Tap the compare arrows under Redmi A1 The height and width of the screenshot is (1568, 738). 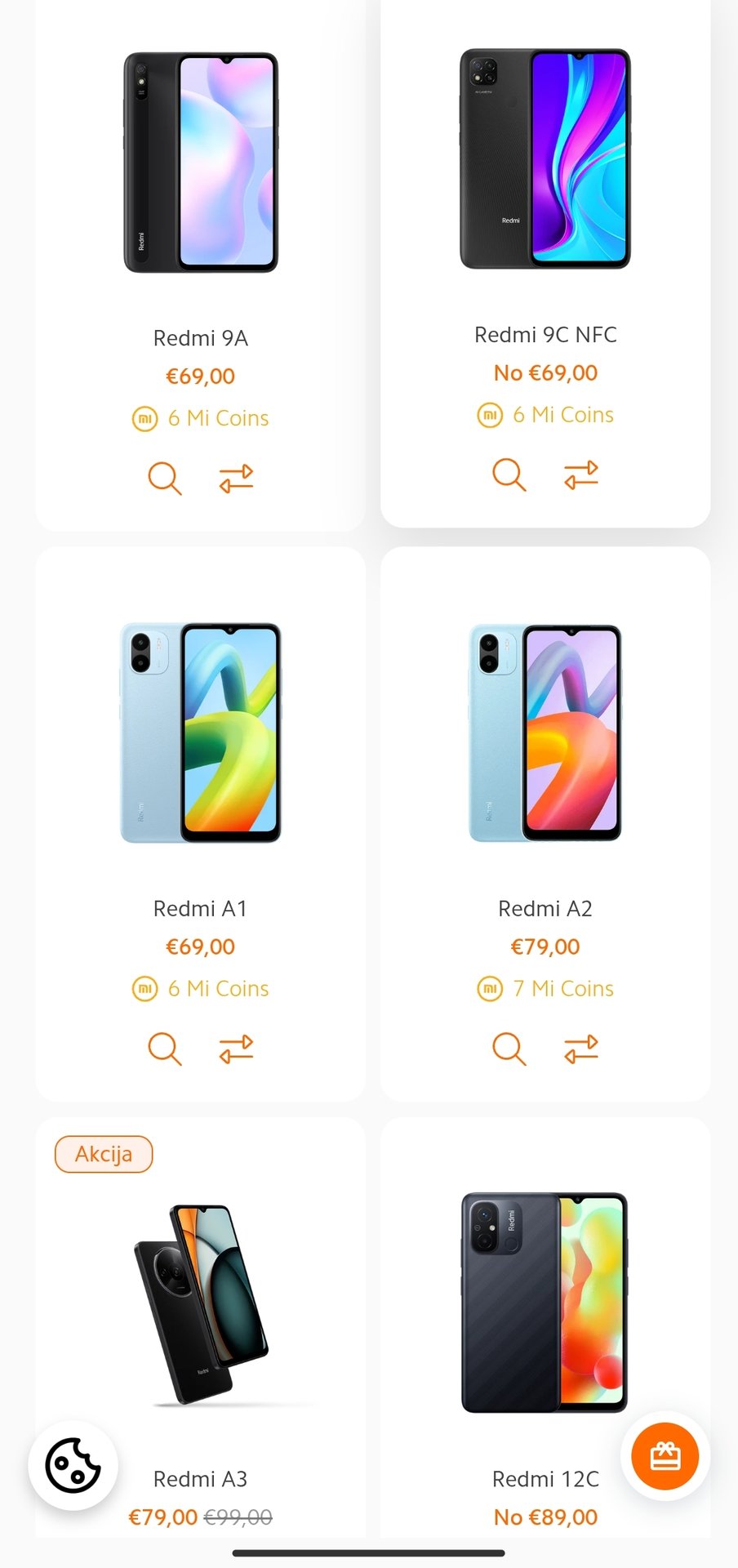tap(236, 1049)
